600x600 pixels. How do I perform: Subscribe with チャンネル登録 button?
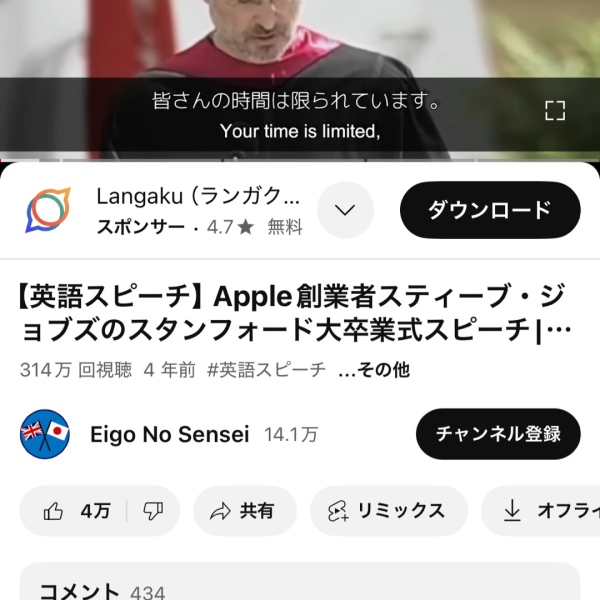497,434
